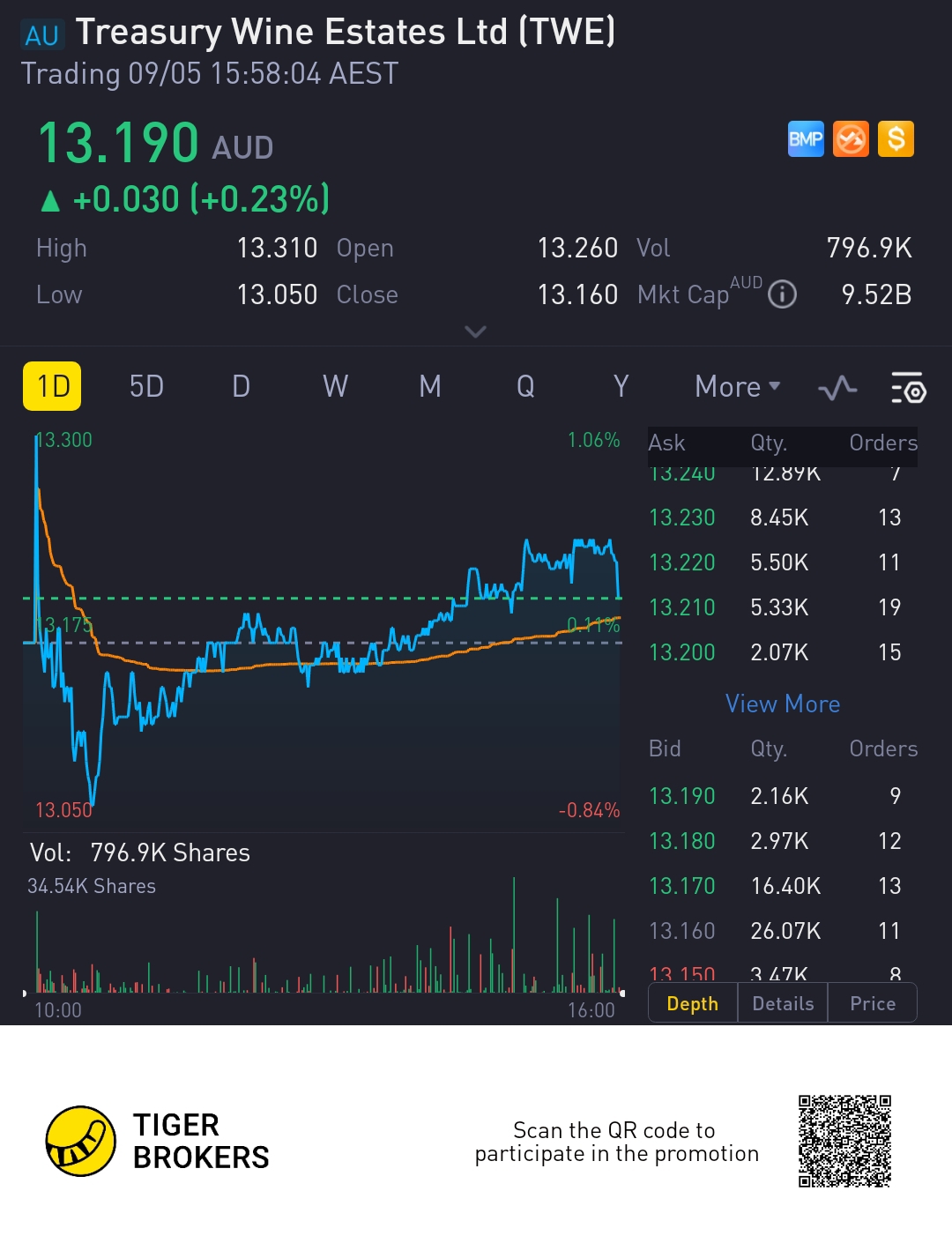The width and height of the screenshot is (952, 1258).
Task: Select the monthly M chart
Action: click(430, 387)
